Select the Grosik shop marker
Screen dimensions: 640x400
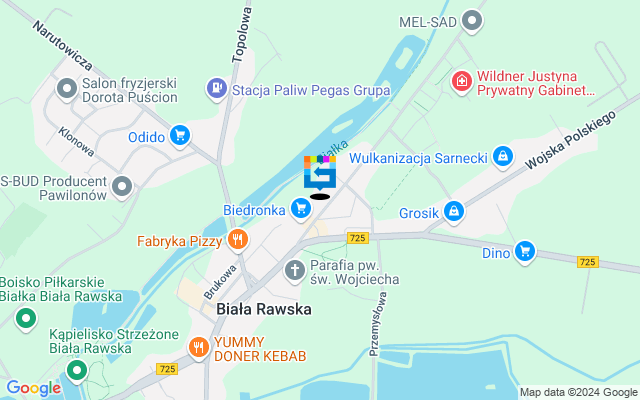pos(454,211)
